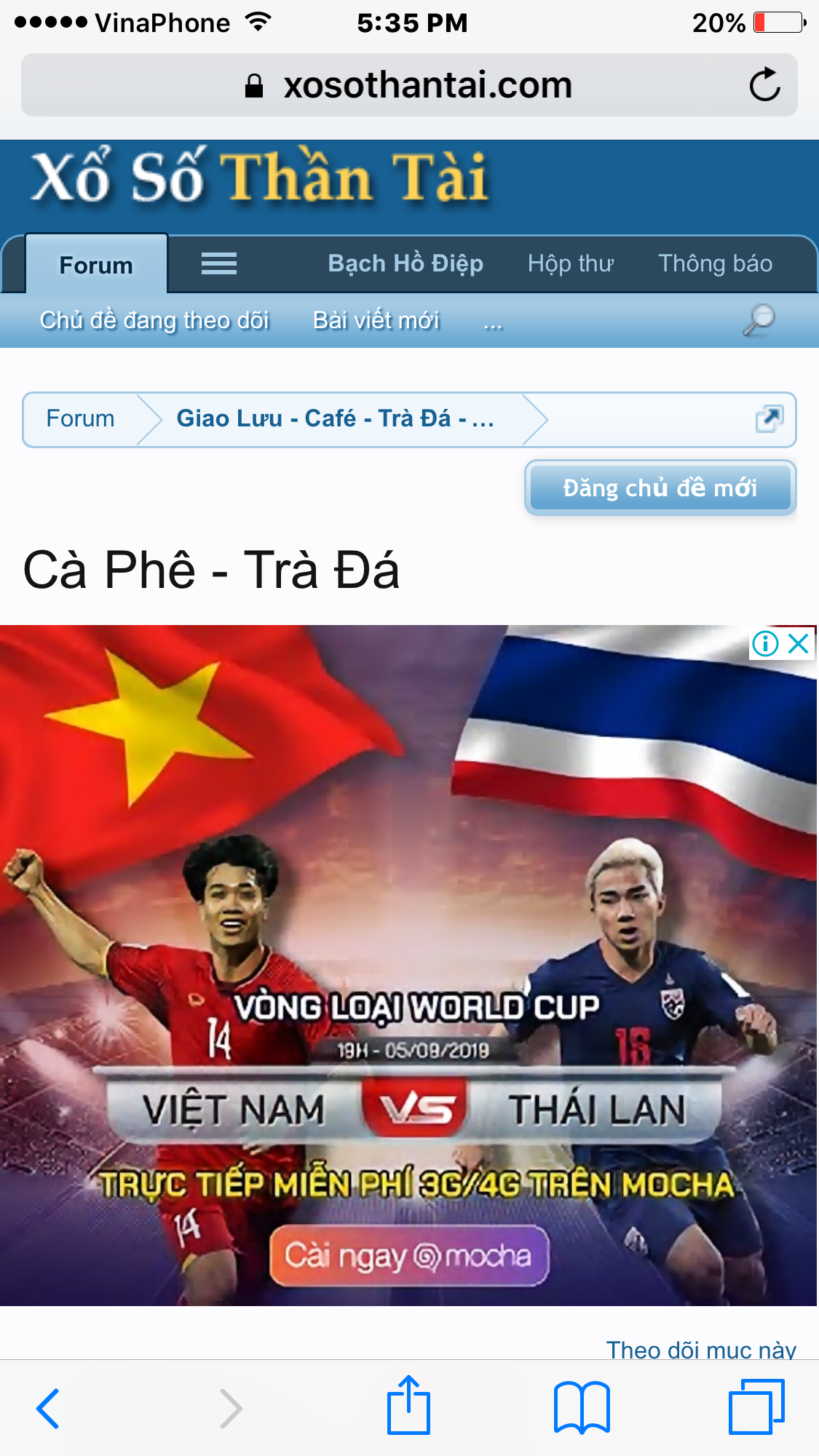Tap Theo dõi mục này link
Screen dimensions: 819x1456
(x=701, y=1350)
